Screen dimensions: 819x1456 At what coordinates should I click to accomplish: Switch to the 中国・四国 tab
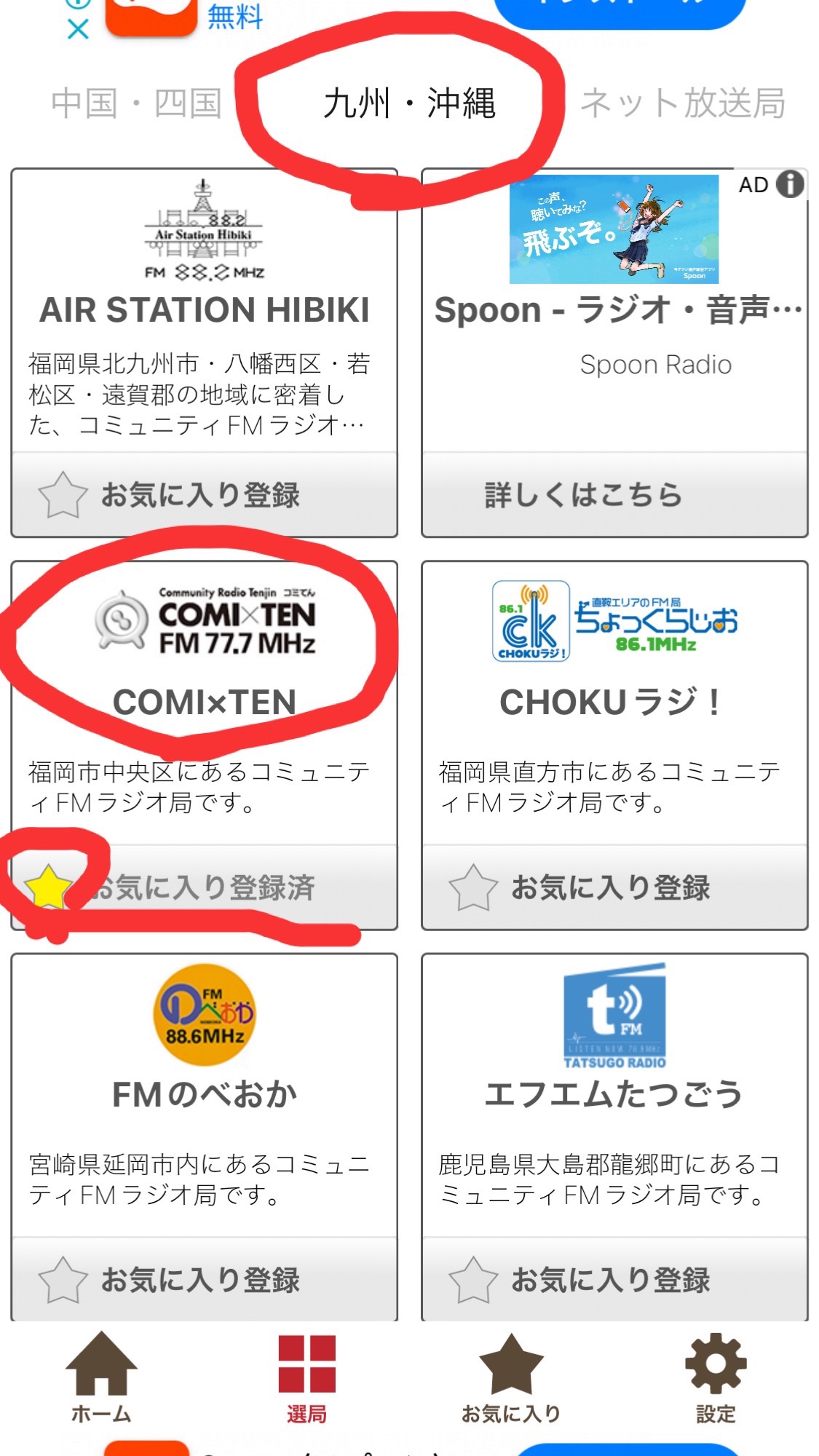[136, 103]
